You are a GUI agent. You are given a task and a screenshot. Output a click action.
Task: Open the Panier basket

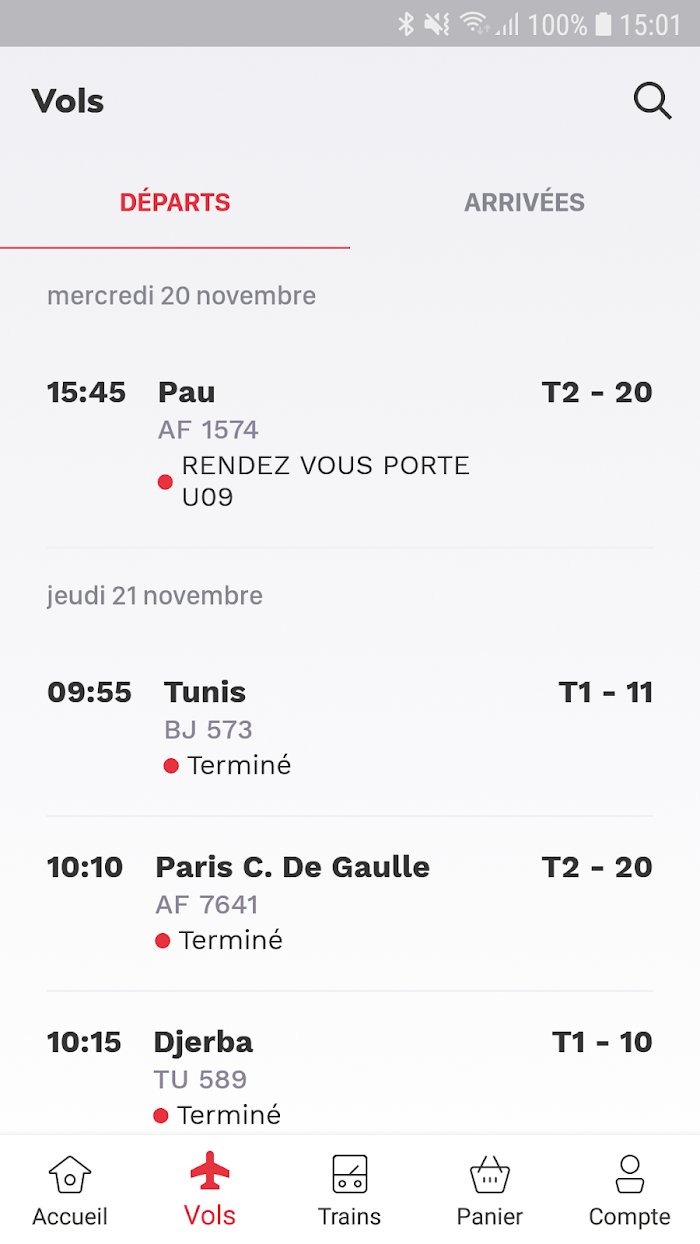490,1190
